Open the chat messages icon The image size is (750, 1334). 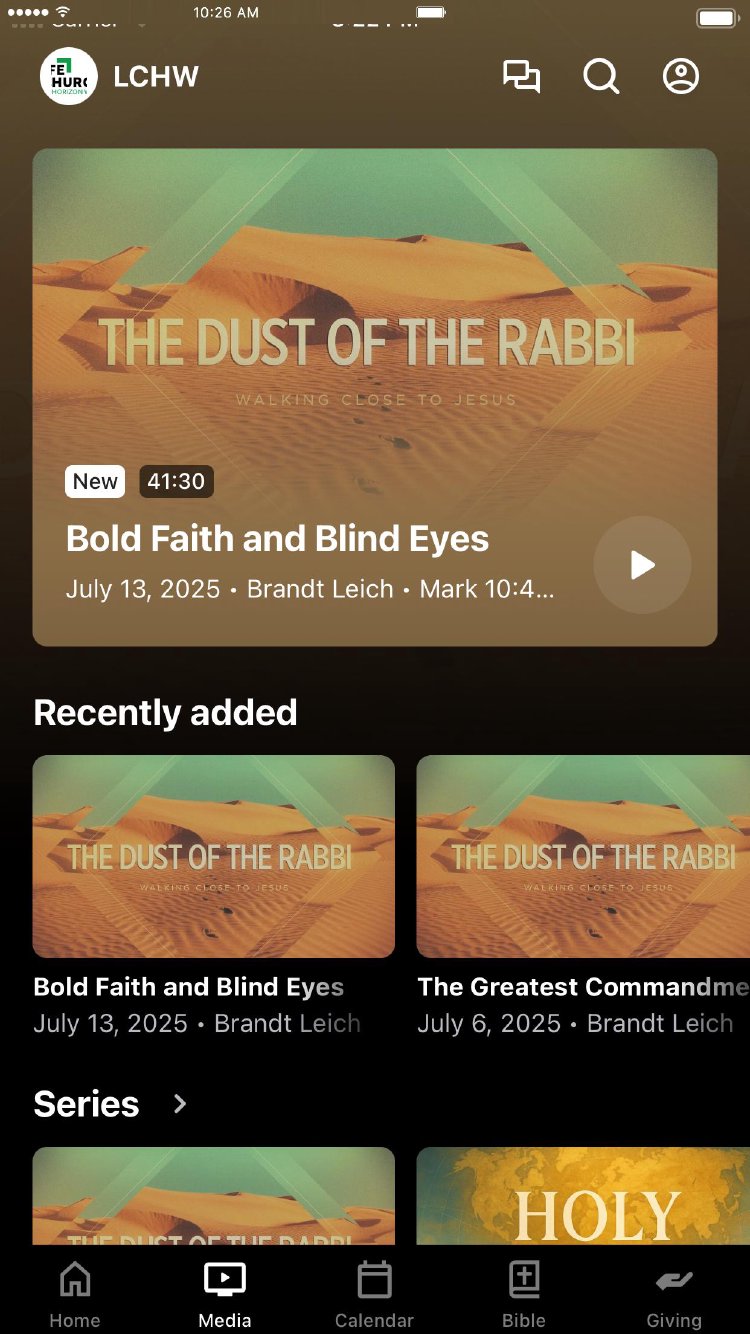click(521, 77)
